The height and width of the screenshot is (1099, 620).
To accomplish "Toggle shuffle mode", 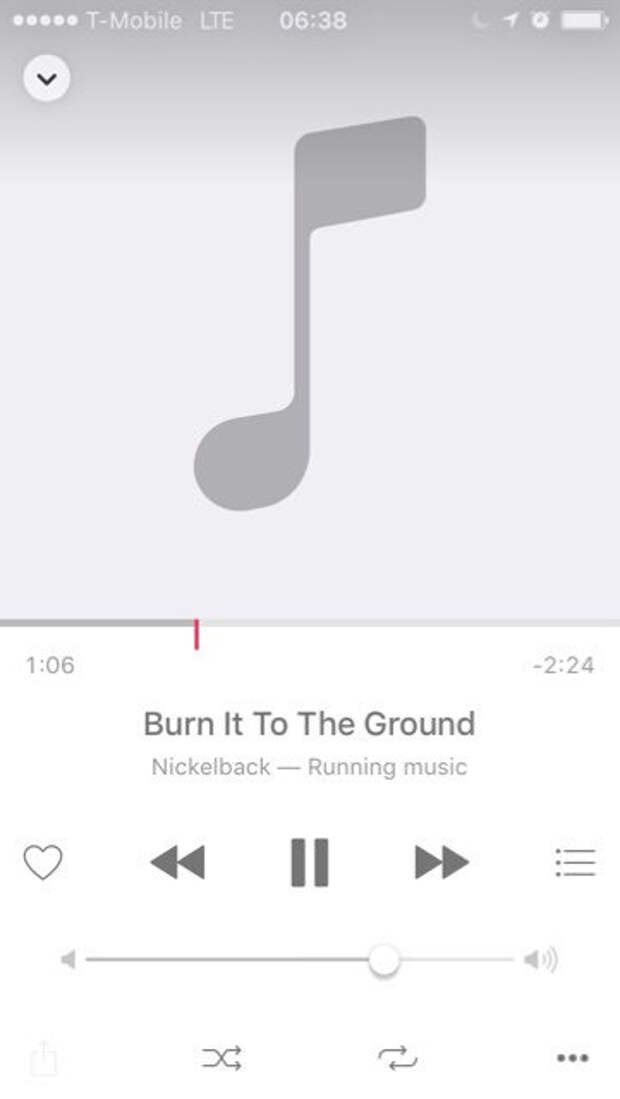I will pos(222,1058).
